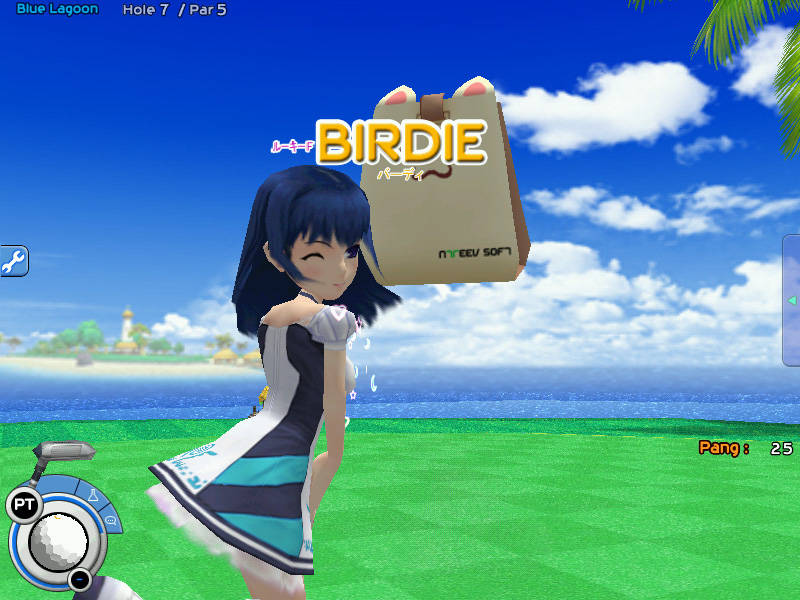Tap the golf ball spin control
Image resolution: width=800 pixels, height=600 pixels.
tap(58, 541)
